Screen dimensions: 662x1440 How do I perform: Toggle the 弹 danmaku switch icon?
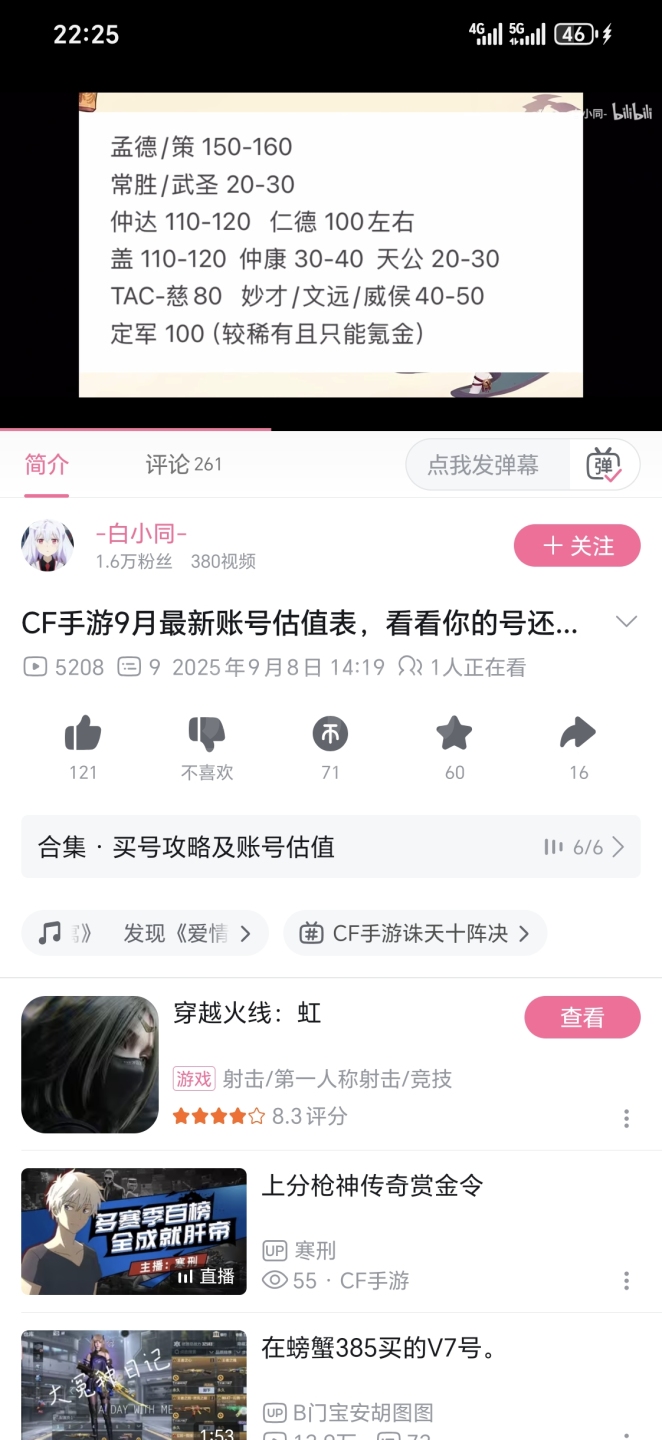[x=604, y=465]
